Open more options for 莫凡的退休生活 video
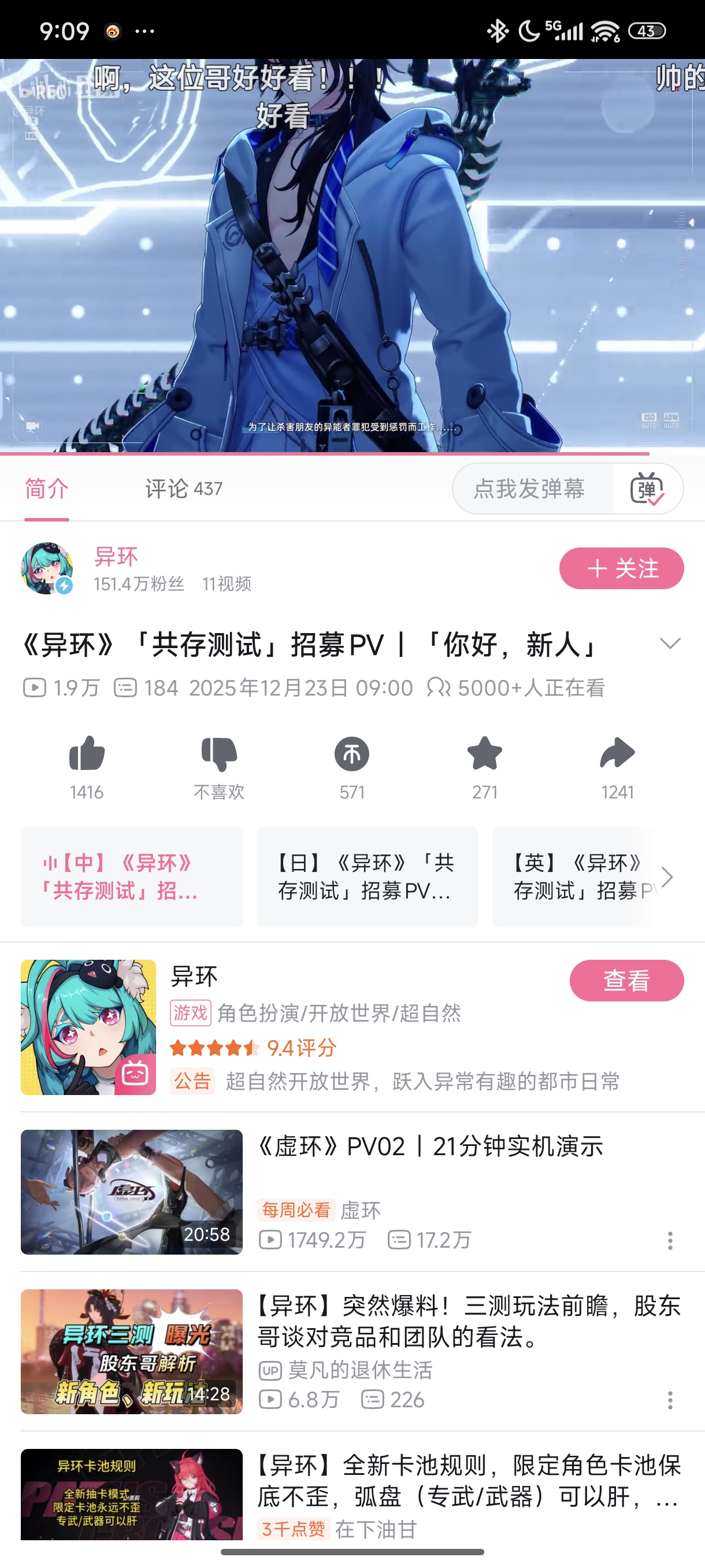This screenshot has height=1568, width=705. click(x=670, y=1400)
